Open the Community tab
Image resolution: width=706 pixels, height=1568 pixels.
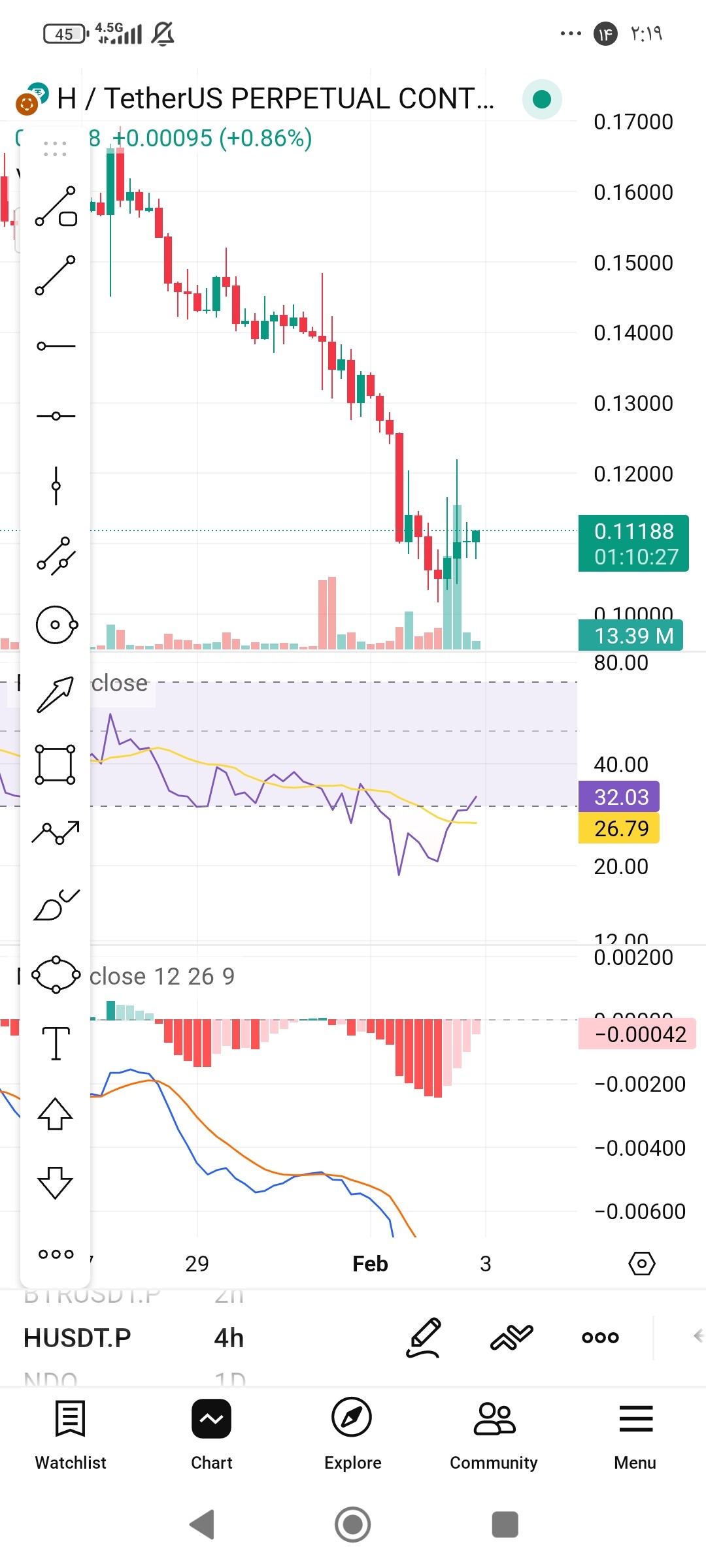(x=494, y=1435)
